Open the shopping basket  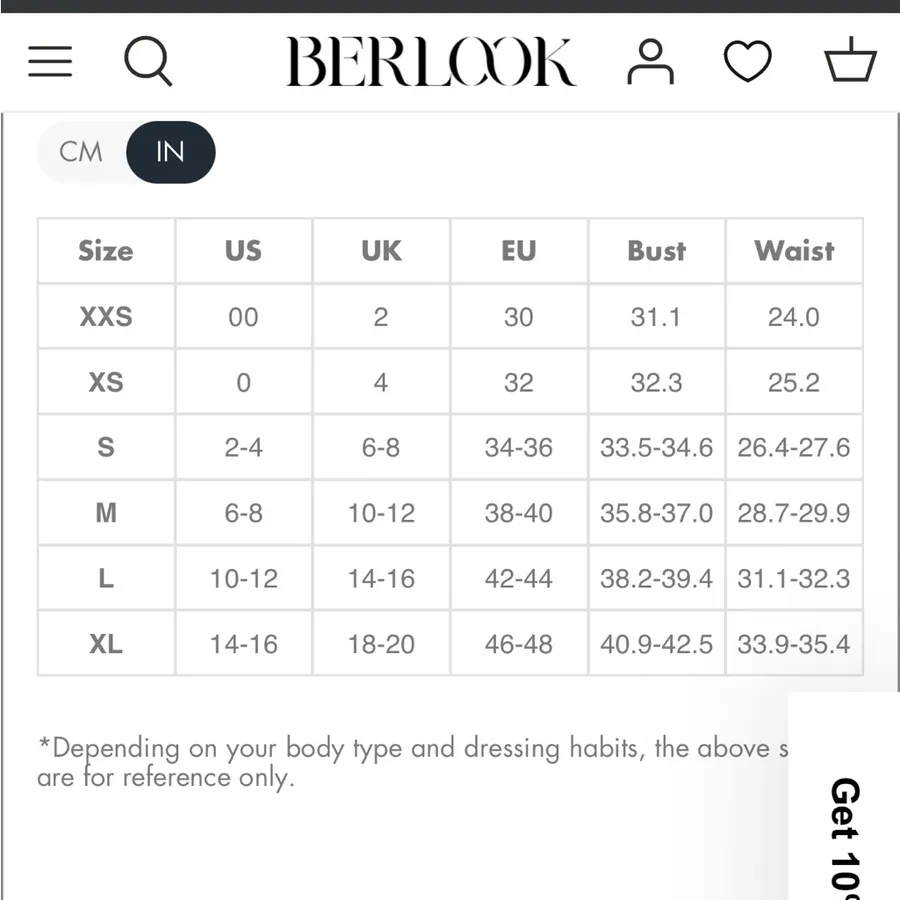click(851, 60)
